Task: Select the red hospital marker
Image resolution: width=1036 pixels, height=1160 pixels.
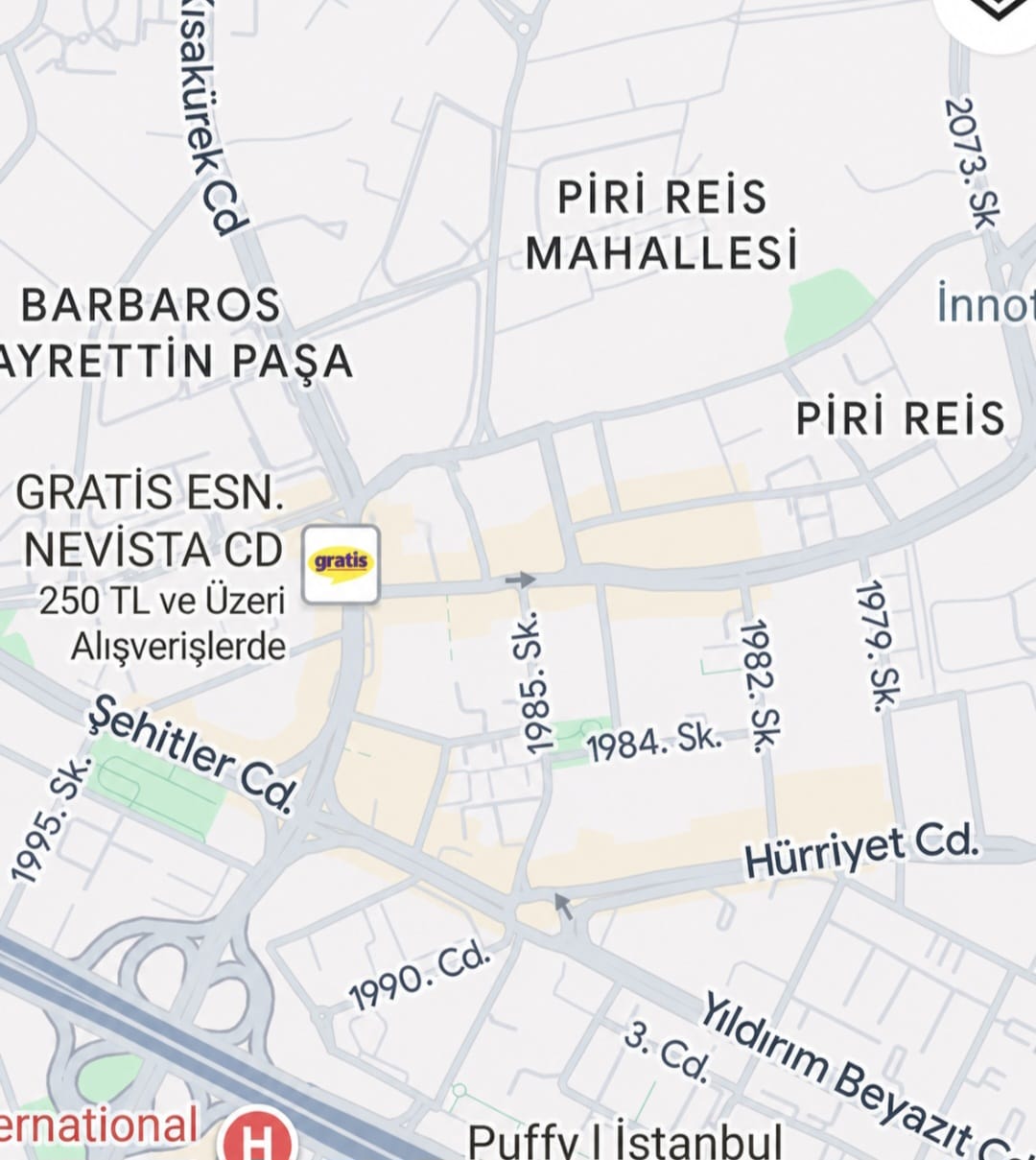Action: coord(257,1141)
